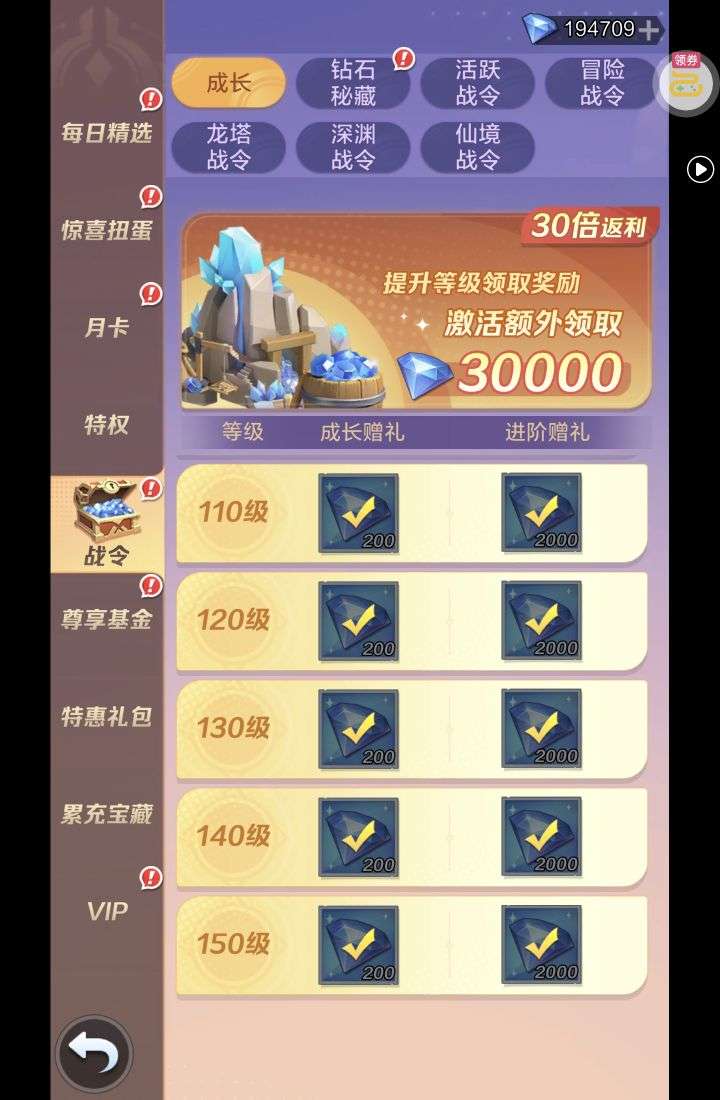View the 特惠礼包 section
The height and width of the screenshot is (1100, 720).
(x=106, y=716)
